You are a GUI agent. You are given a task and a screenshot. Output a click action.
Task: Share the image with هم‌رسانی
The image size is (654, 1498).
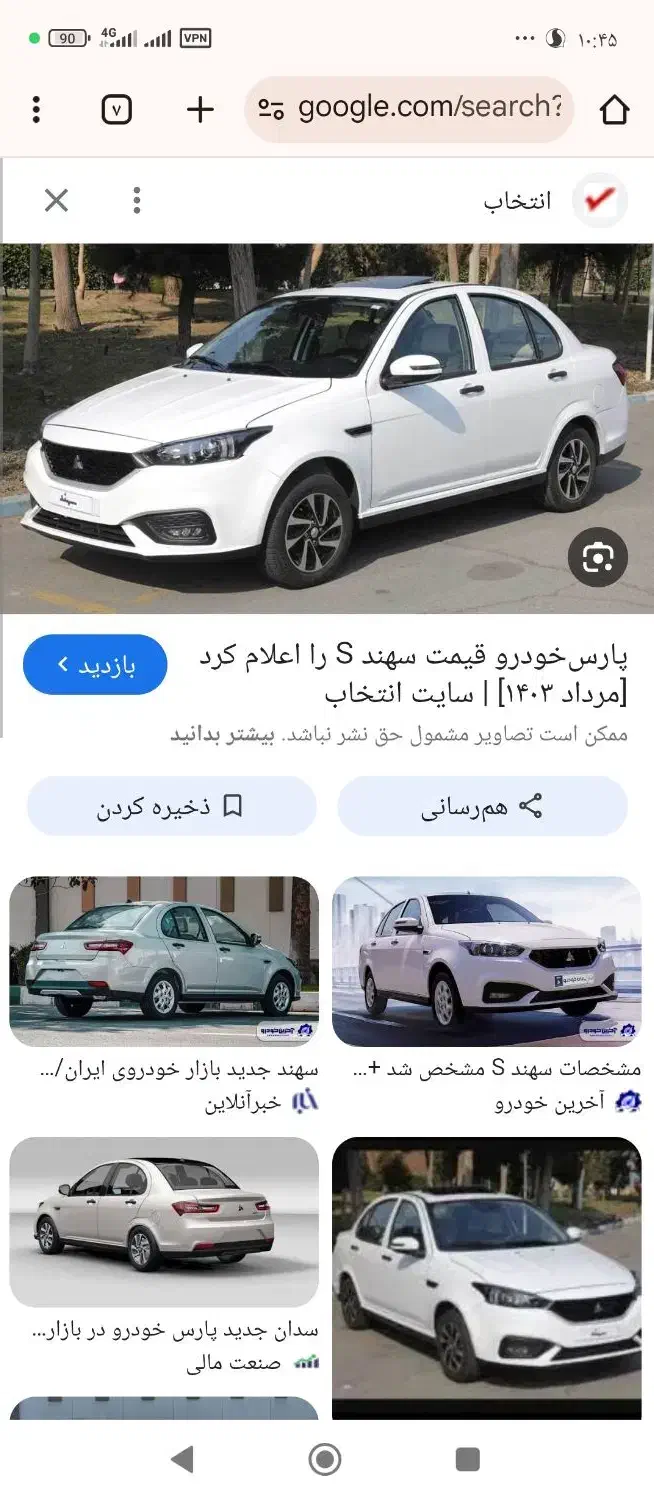(x=482, y=806)
